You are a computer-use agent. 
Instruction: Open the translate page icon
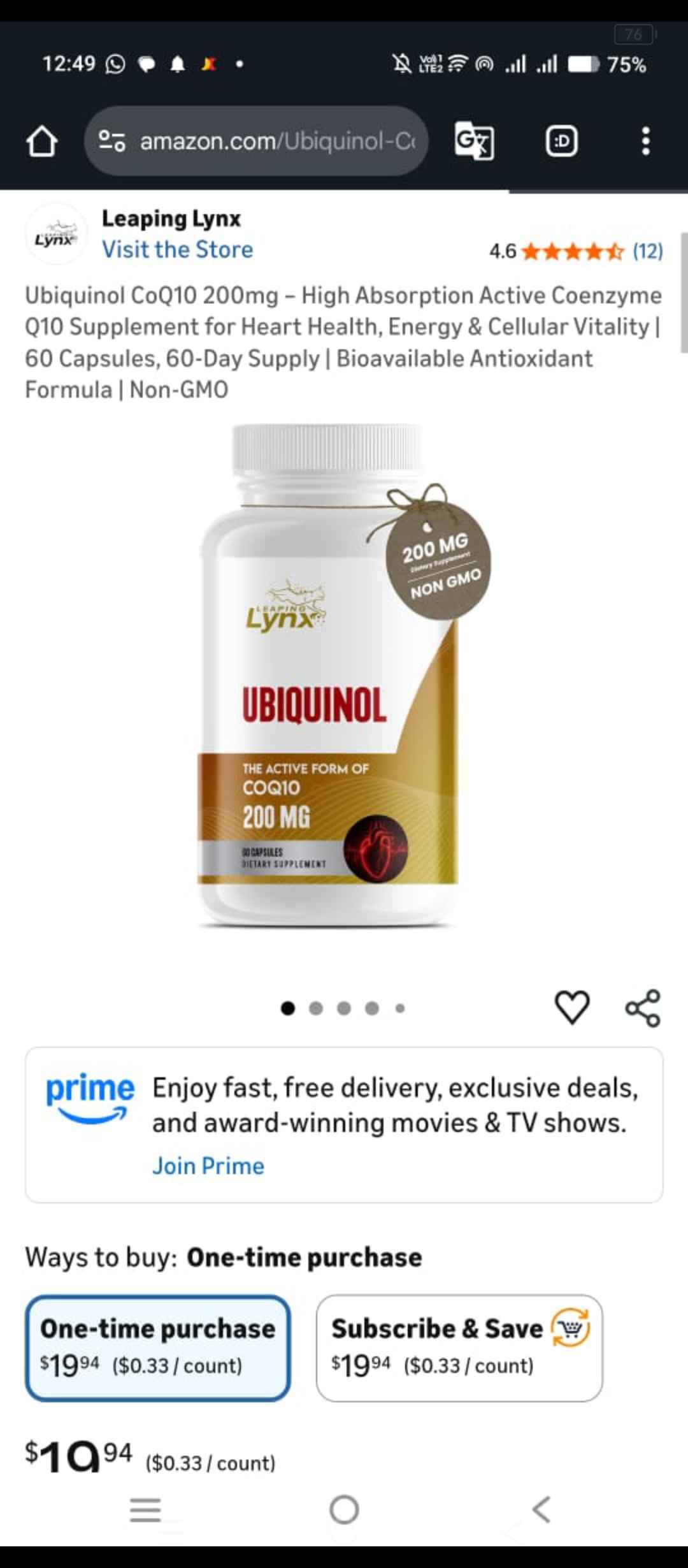(x=474, y=141)
